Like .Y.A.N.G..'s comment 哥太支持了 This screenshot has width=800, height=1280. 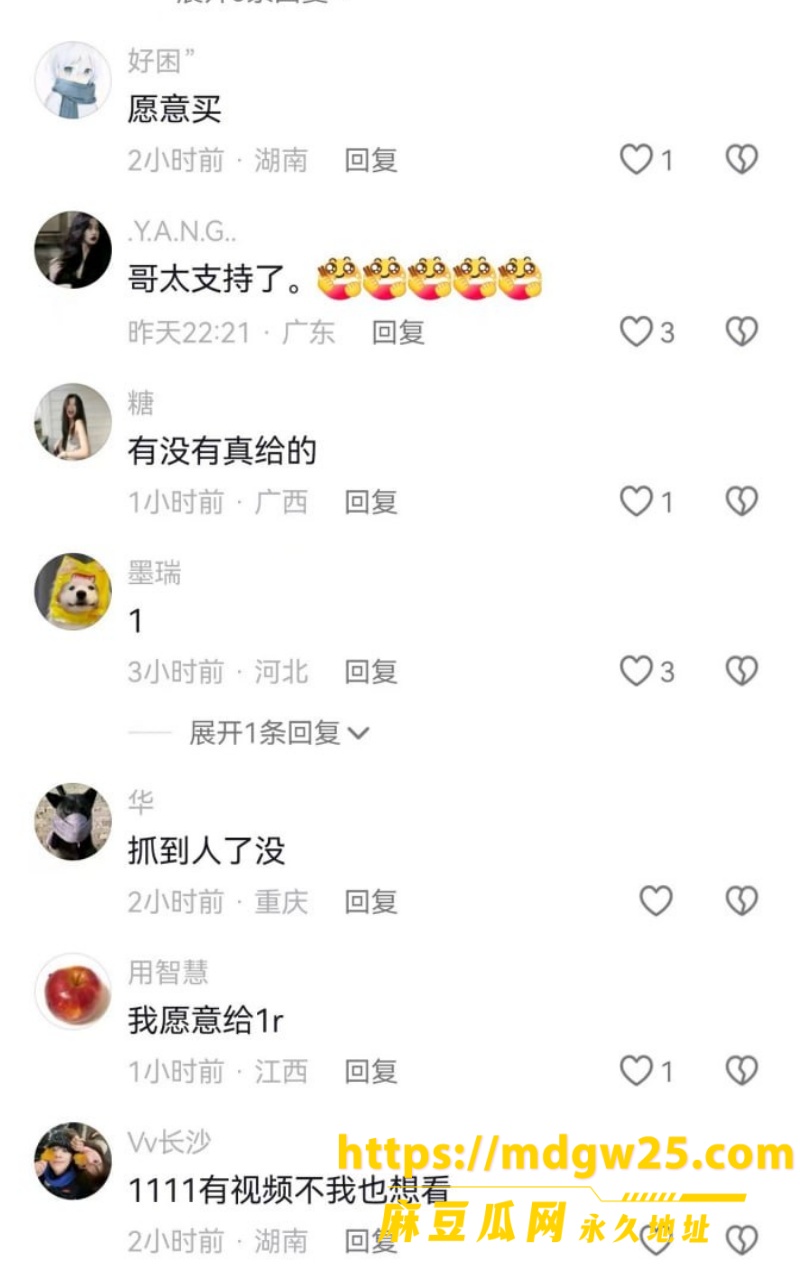tap(637, 331)
